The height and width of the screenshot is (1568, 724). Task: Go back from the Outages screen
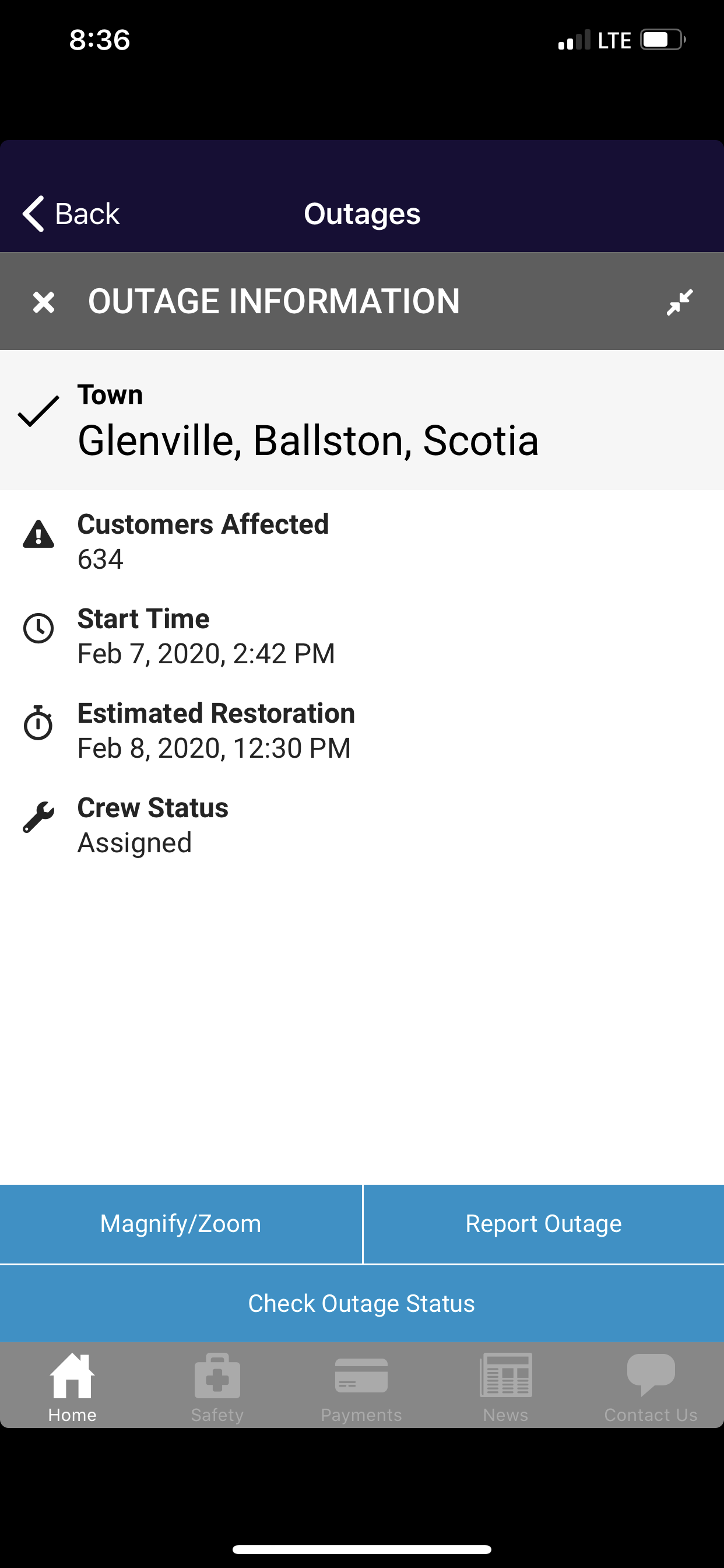(x=71, y=213)
